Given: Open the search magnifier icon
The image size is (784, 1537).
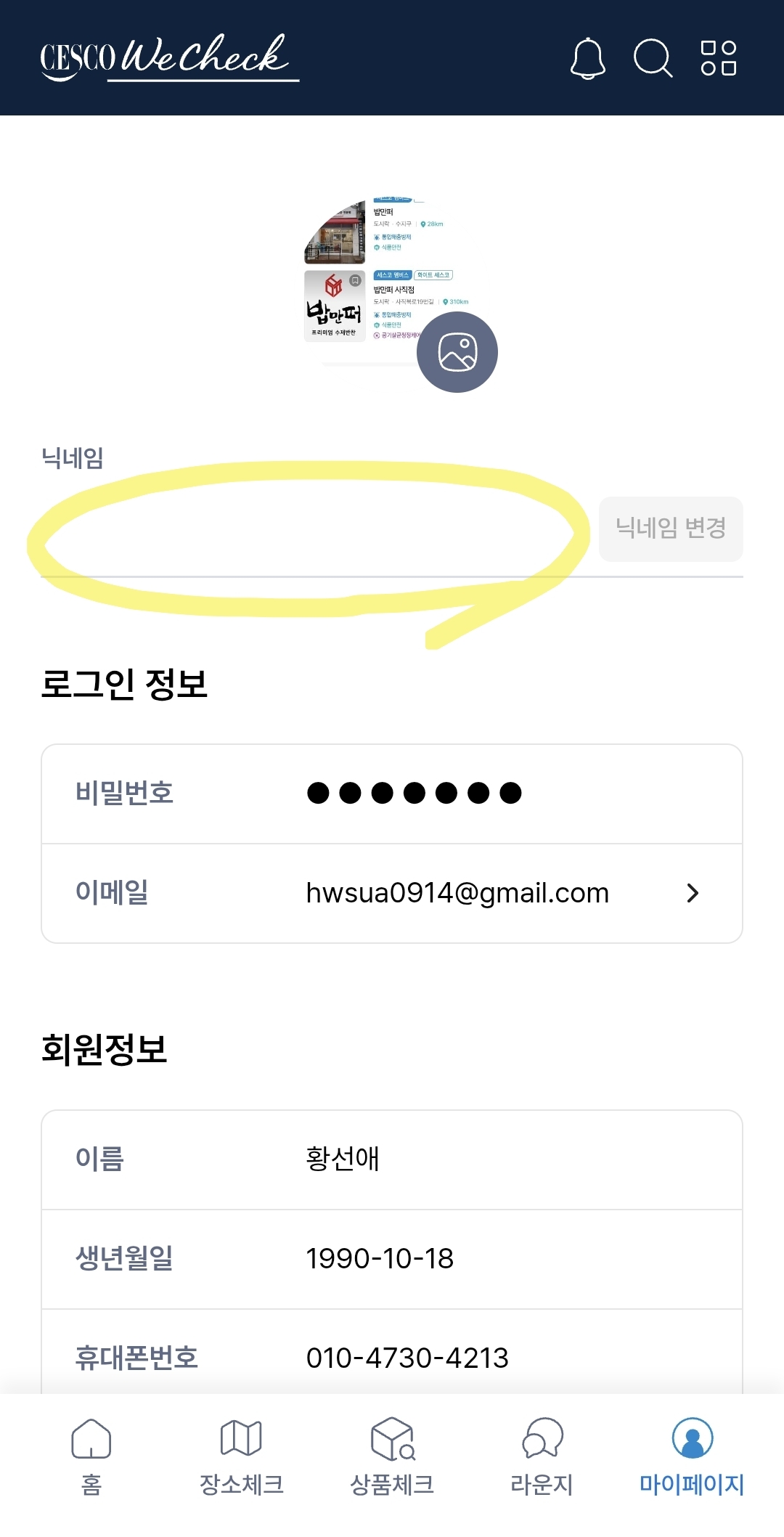Looking at the screenshot, I should point(653,58).
